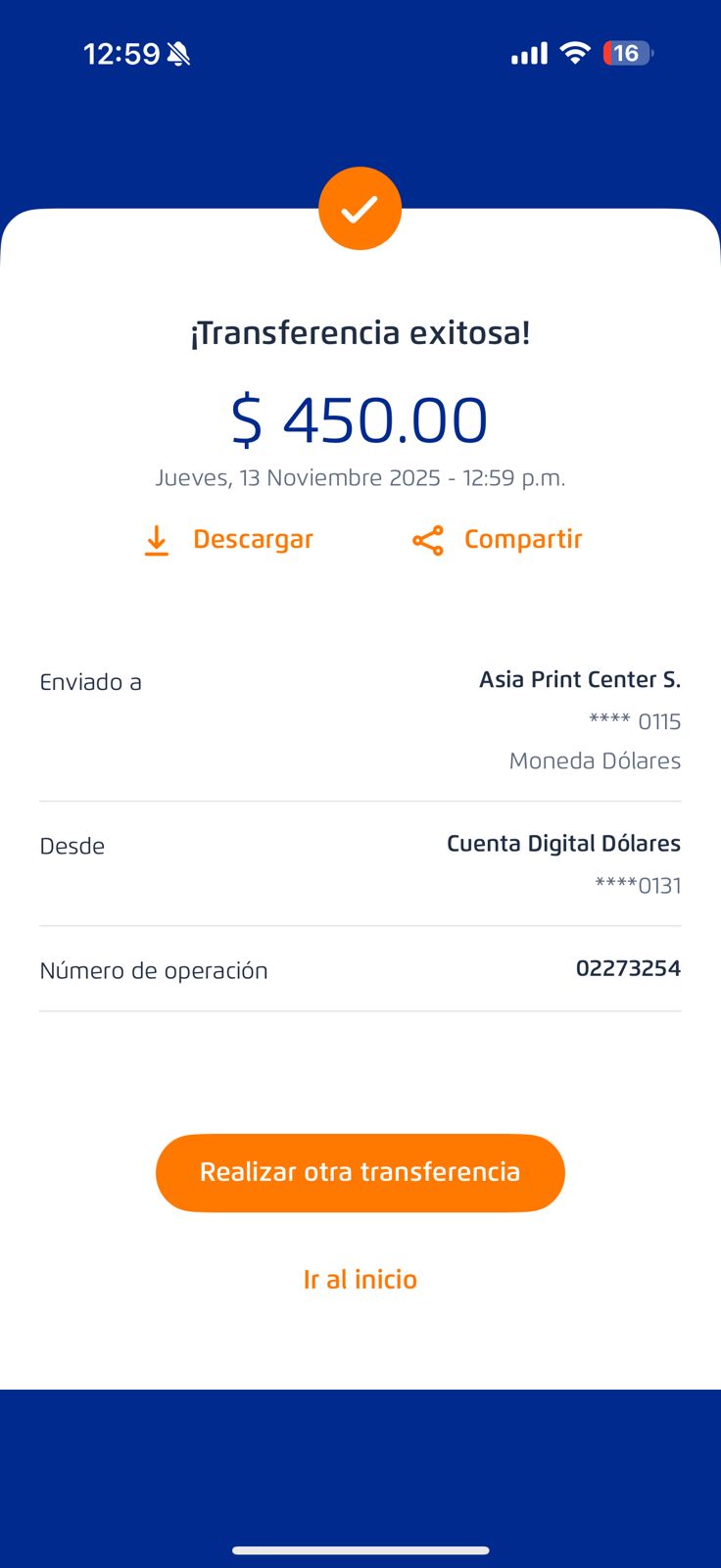The width and height of the screenshot is (721, 1568).
Task: Download the transfer receipt with Descargar
Action: point(228,540)
